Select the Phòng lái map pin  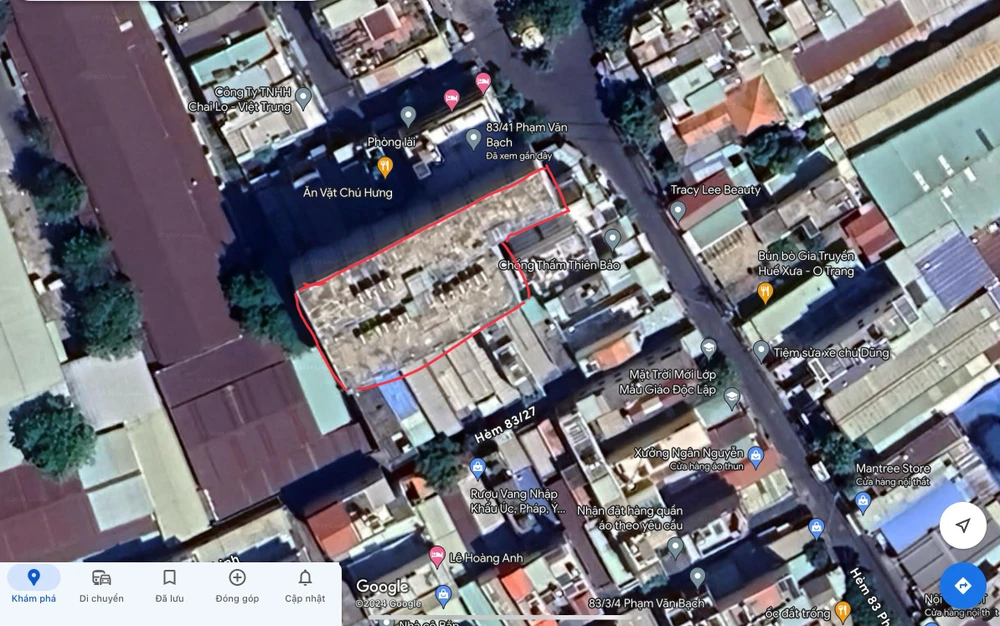[408, 116]
